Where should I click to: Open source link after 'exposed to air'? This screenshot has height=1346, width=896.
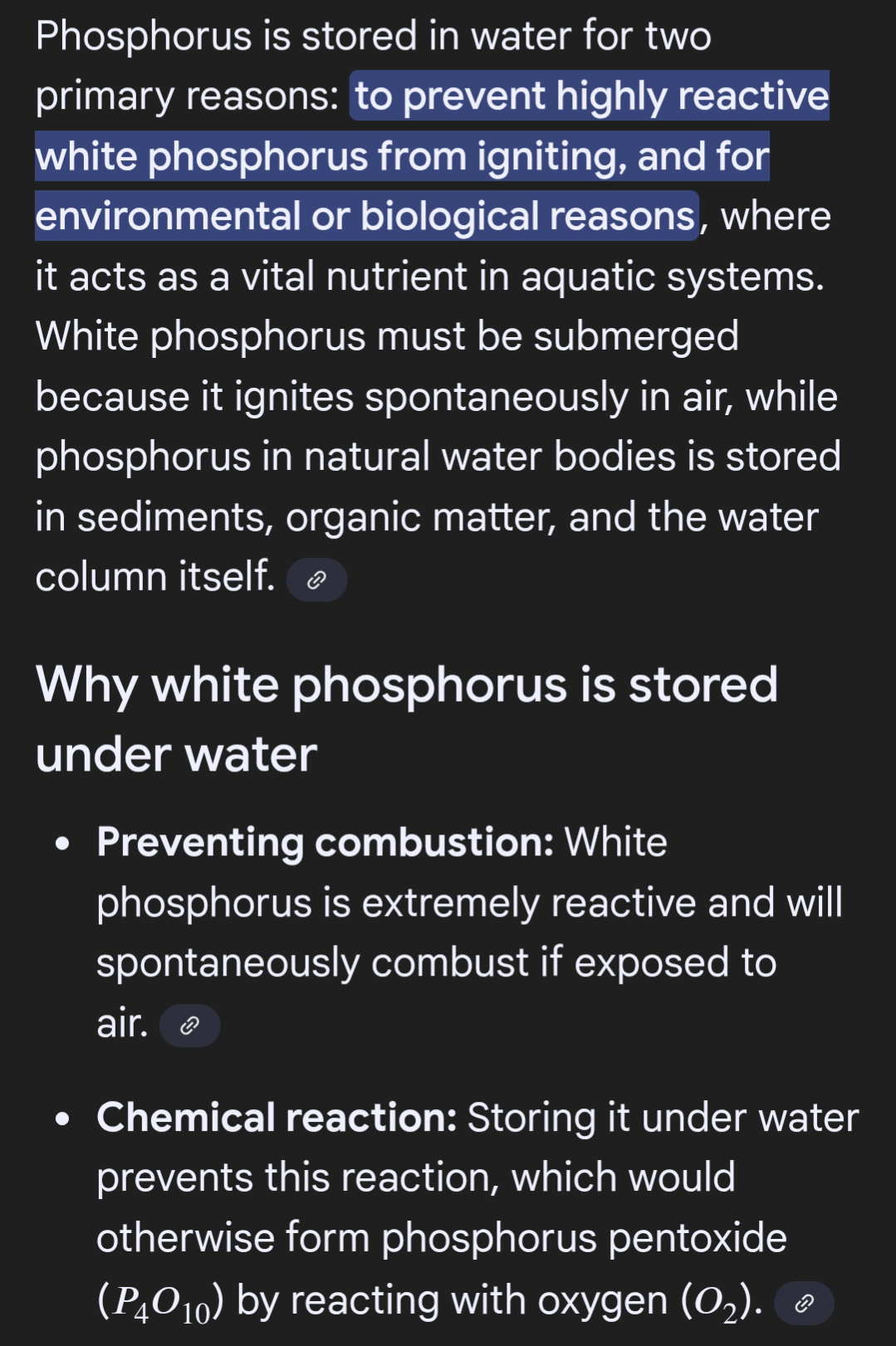coord(189,1025)
